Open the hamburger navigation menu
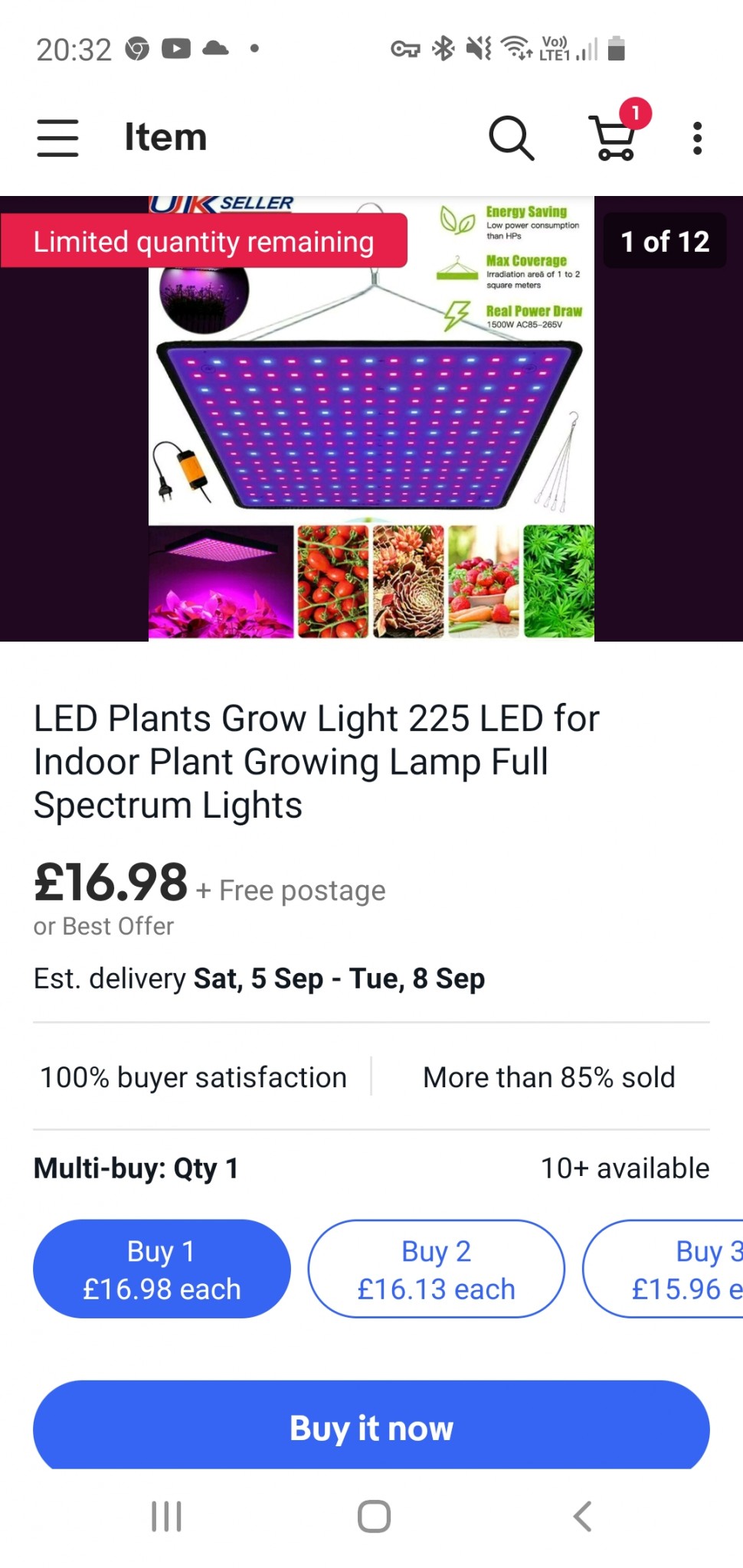 click(x=58, y=138)
